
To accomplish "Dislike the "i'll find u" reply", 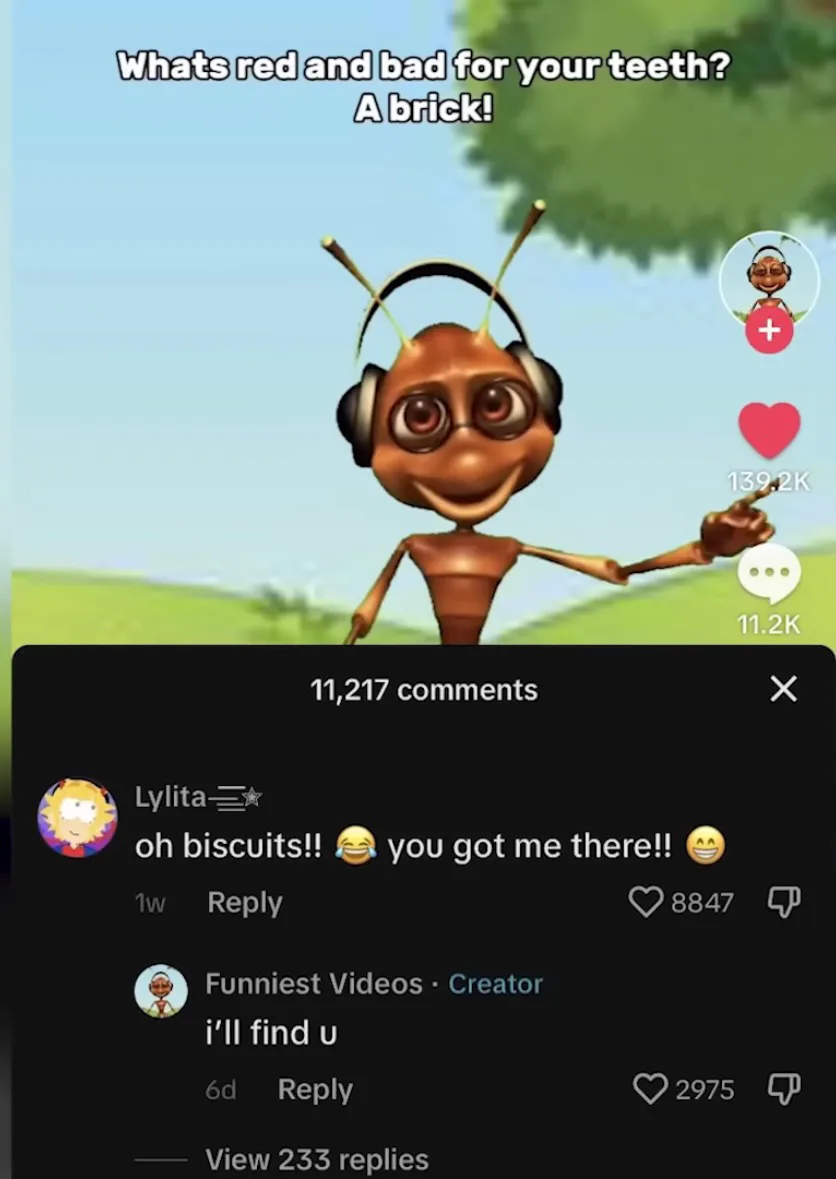I will coord(783,1089).
